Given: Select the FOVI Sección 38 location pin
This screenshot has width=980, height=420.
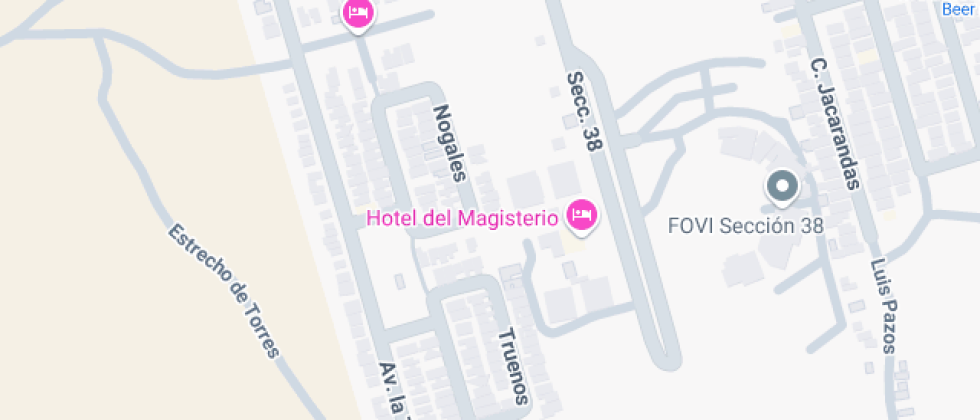Looking at the screenshot, I should point(782,187).
